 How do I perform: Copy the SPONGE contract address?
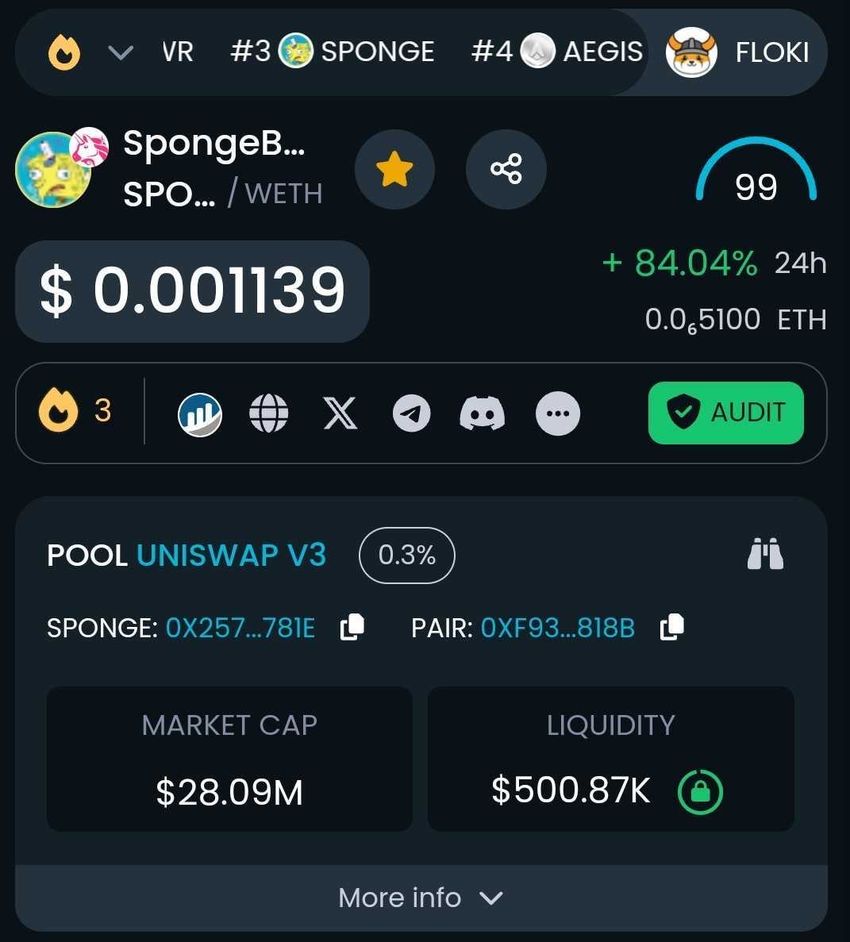(352, 628)
